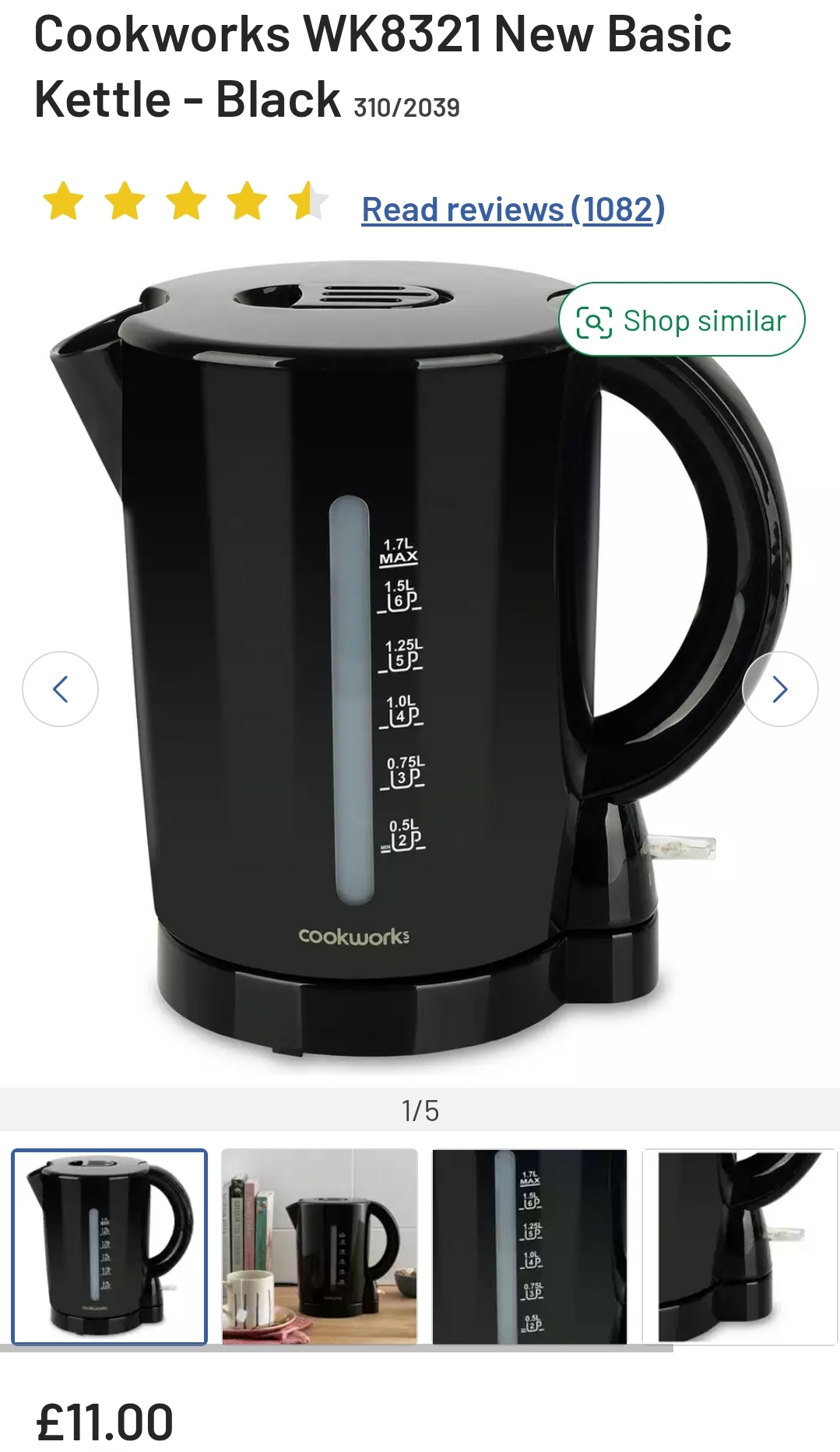Select the first kettle thumbnail
The height and width of the screenshot is (1452, 840).
[x=110, y=1246]
